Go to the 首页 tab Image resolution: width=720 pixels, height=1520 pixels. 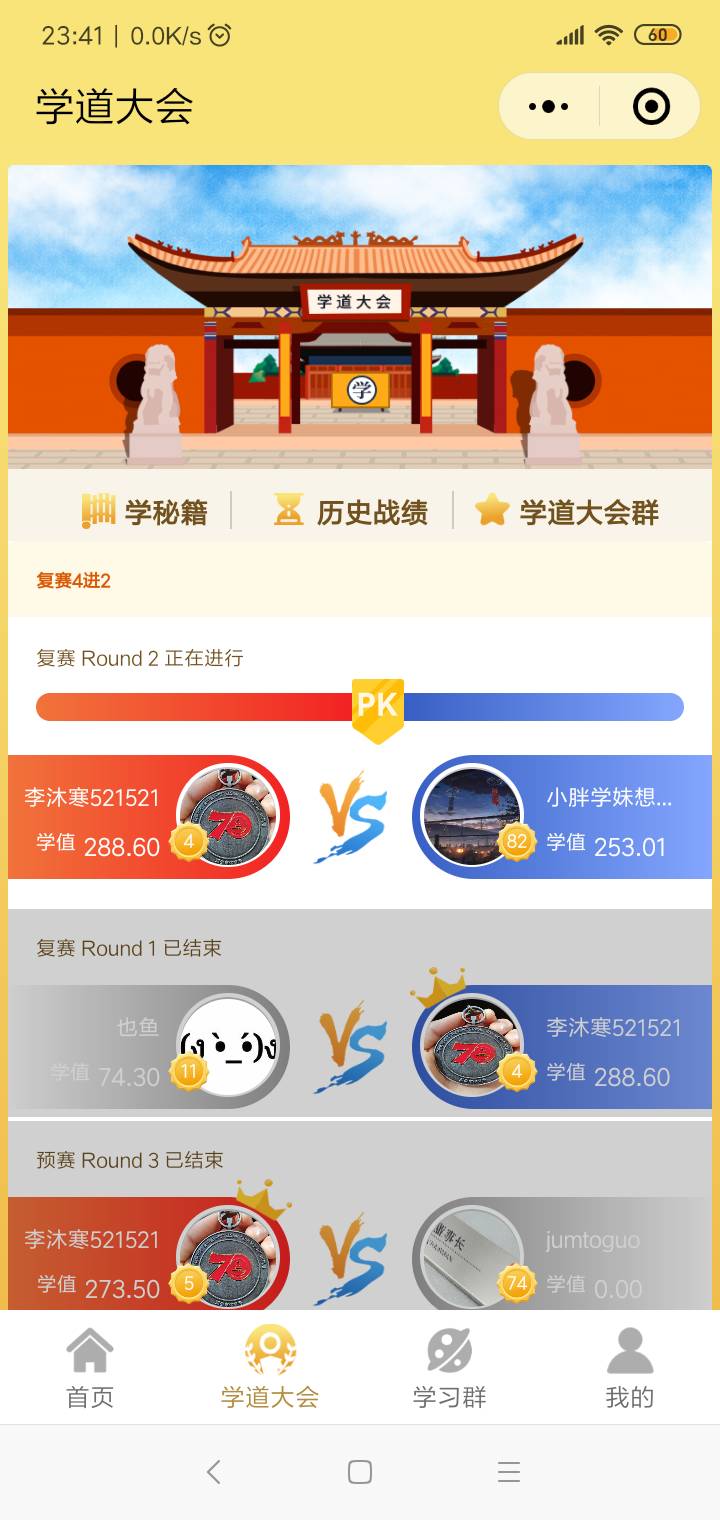point(90,1368)
